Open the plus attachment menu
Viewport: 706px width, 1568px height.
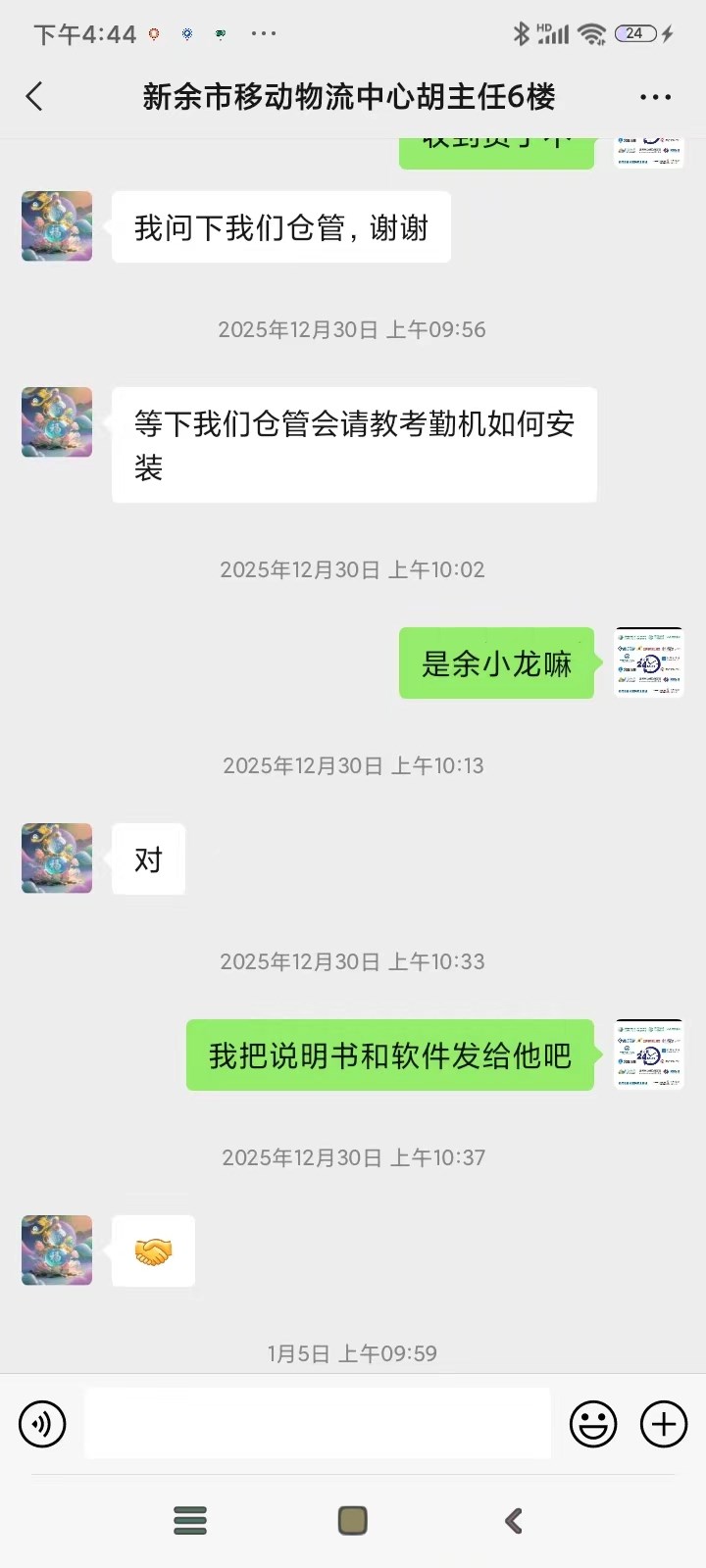(664, 1423)
